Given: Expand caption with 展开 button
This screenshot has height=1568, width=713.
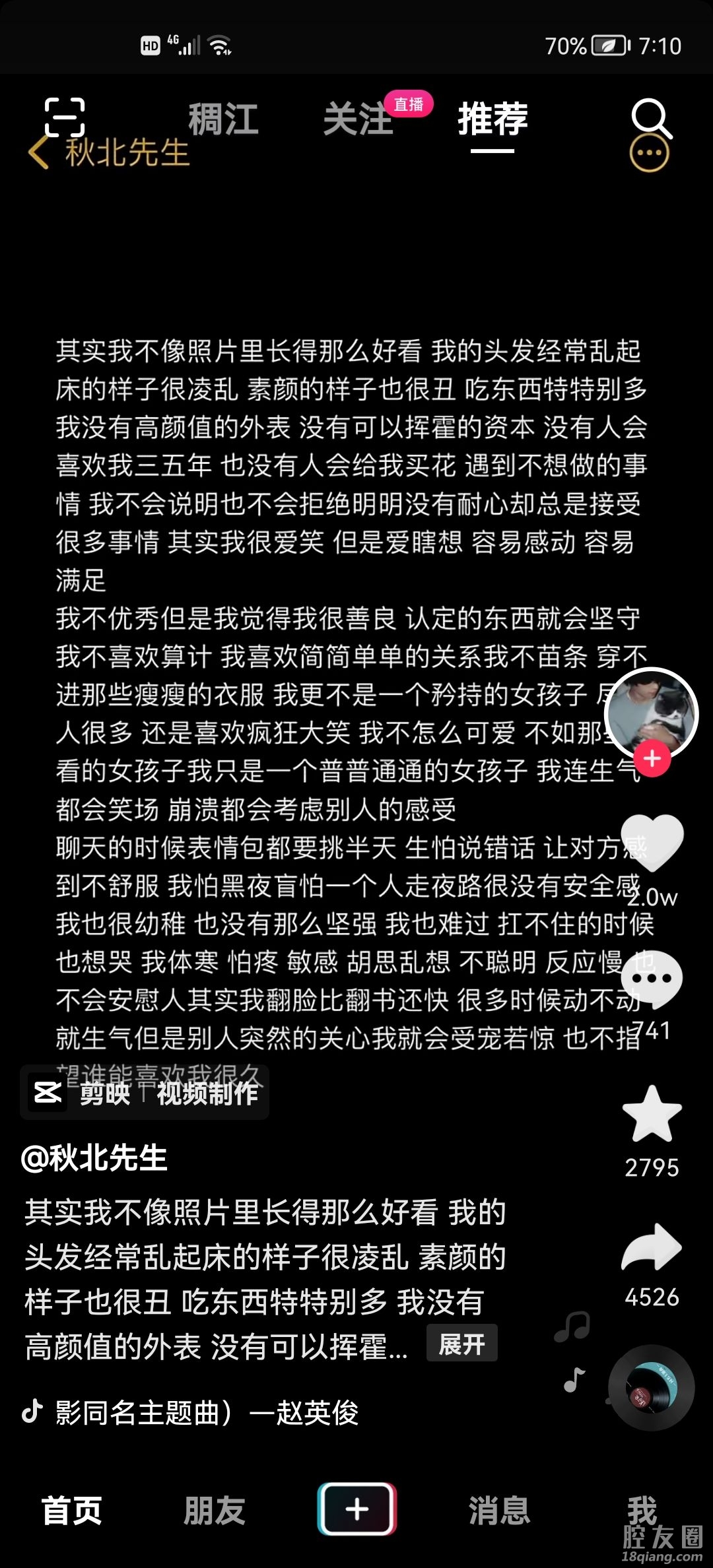Looking at the screenshot, I should tap(461, 1344).
